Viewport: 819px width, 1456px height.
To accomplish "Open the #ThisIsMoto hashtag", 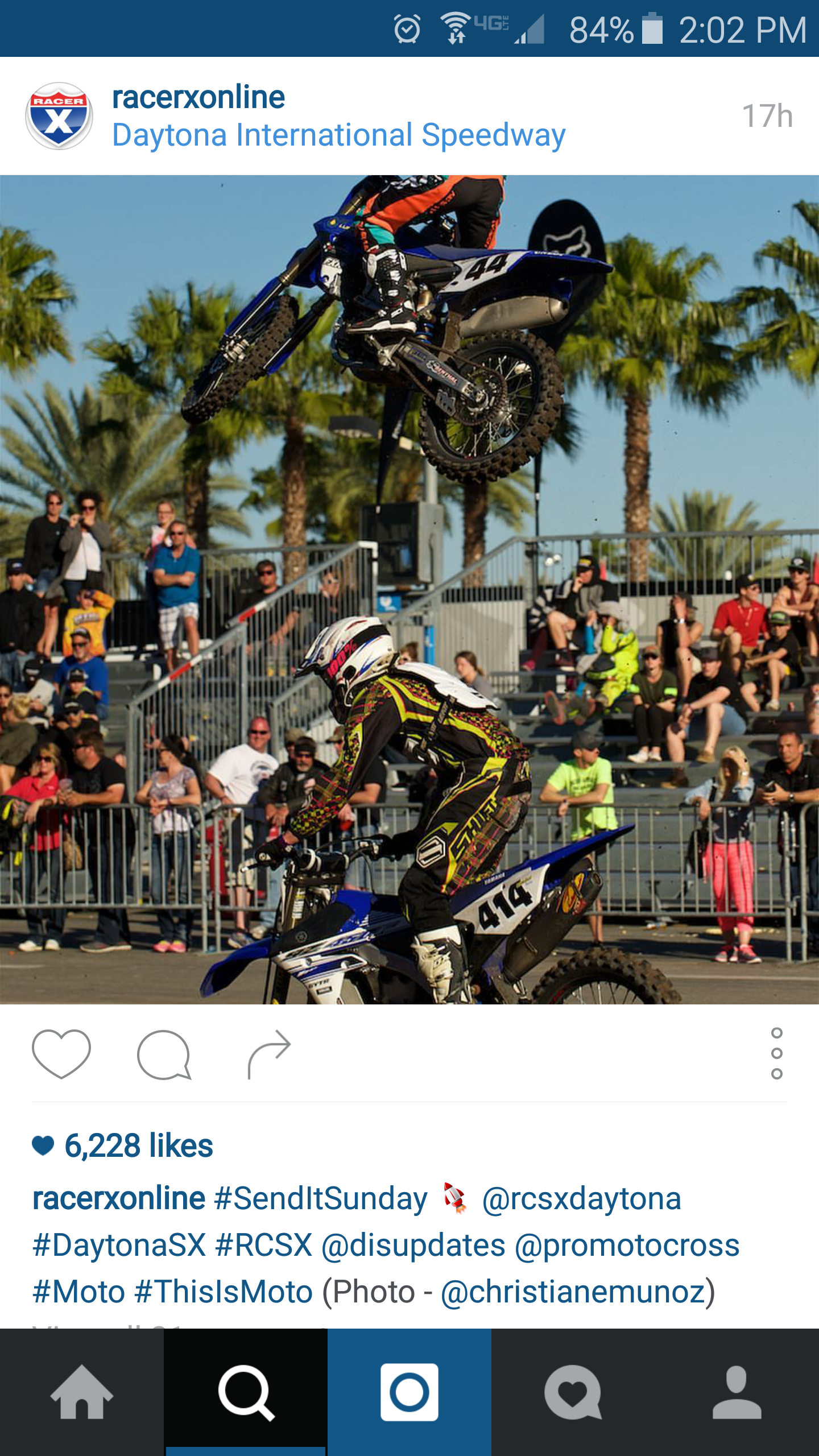I will click(224, 1292).
